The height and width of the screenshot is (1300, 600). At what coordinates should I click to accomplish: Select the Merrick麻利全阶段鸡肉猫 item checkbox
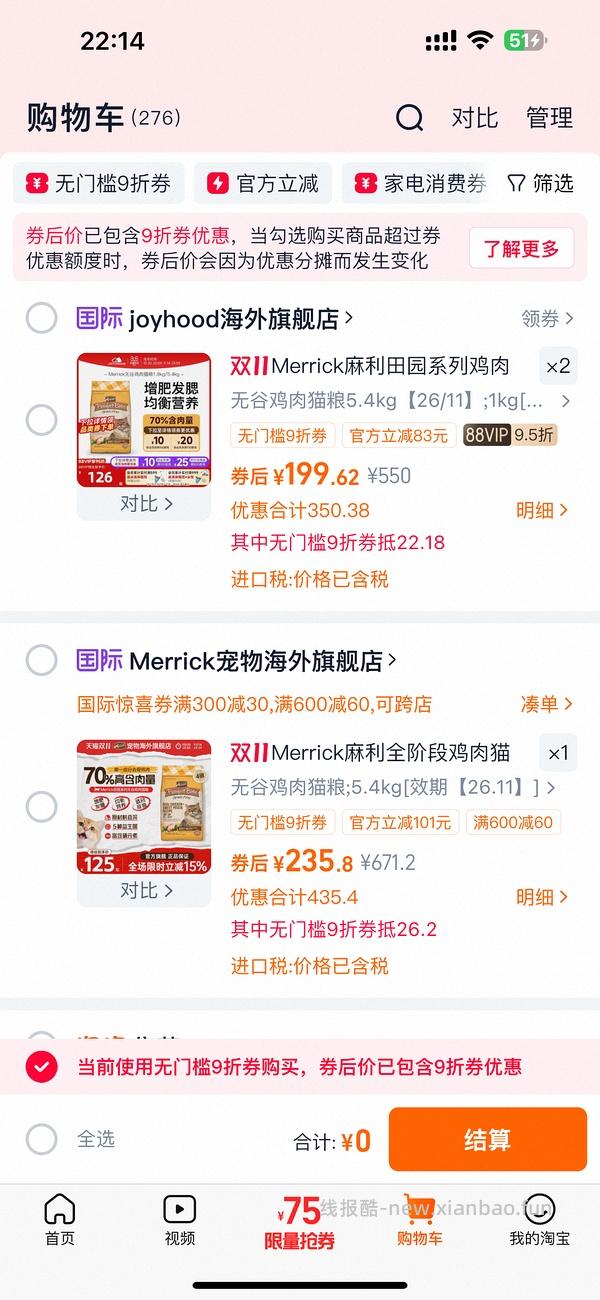[x=41, y=806]
